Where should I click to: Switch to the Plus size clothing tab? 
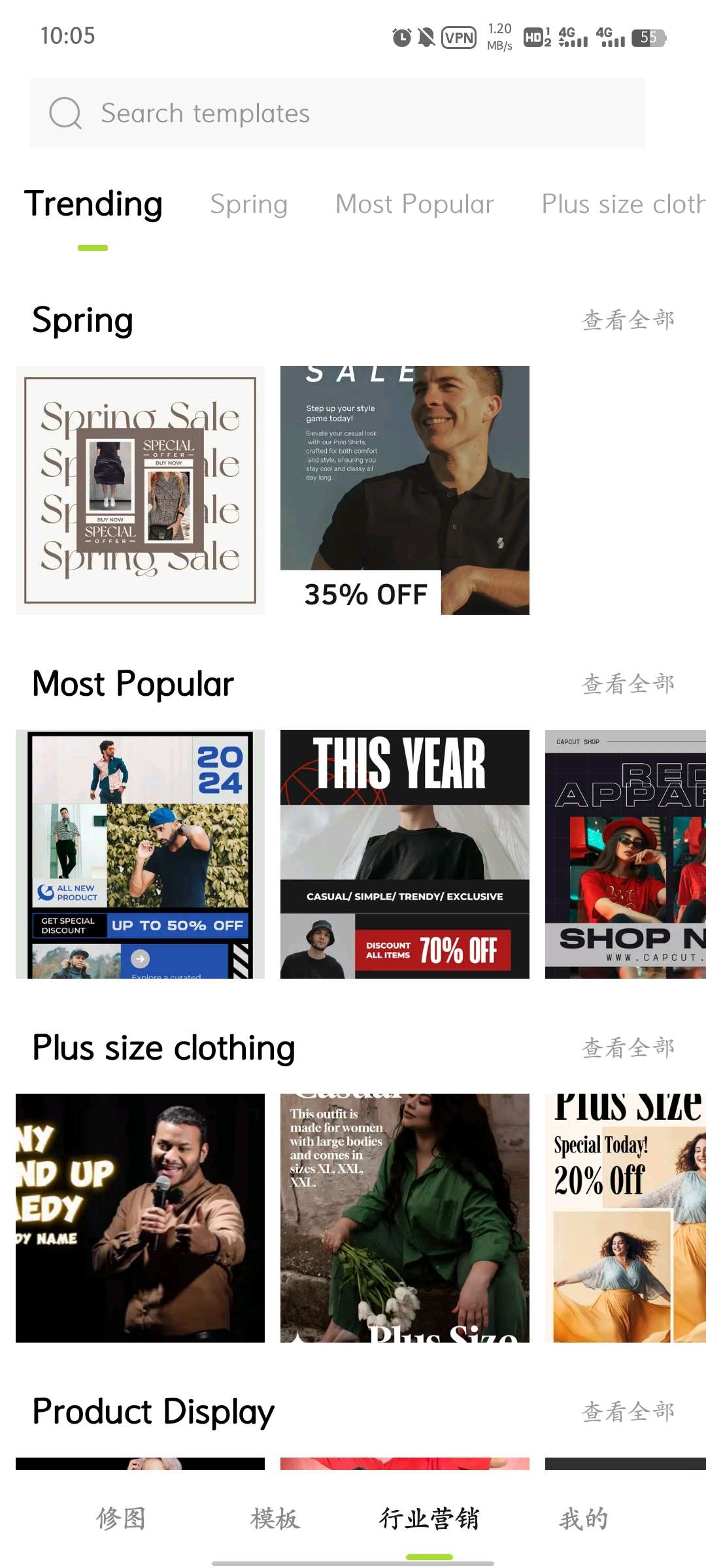point(622,204)
